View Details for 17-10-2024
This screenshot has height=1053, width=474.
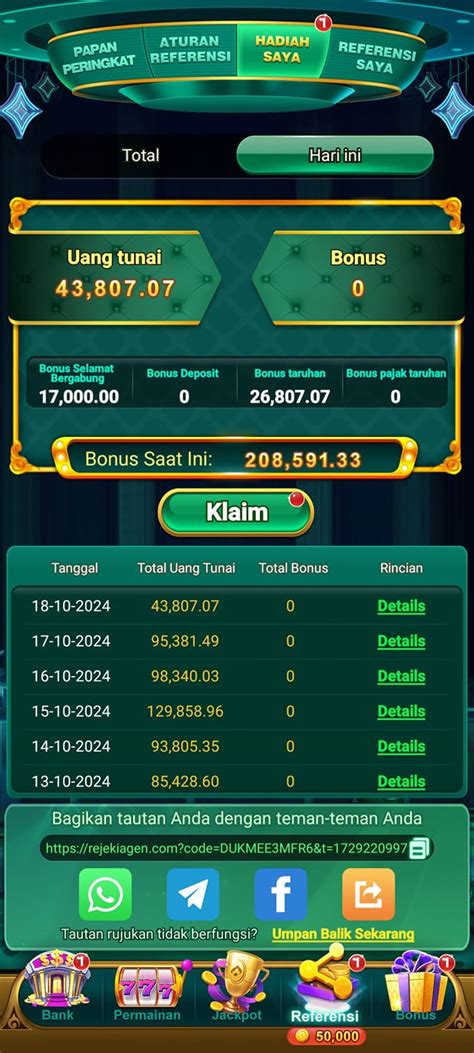(x=401, y=641)
